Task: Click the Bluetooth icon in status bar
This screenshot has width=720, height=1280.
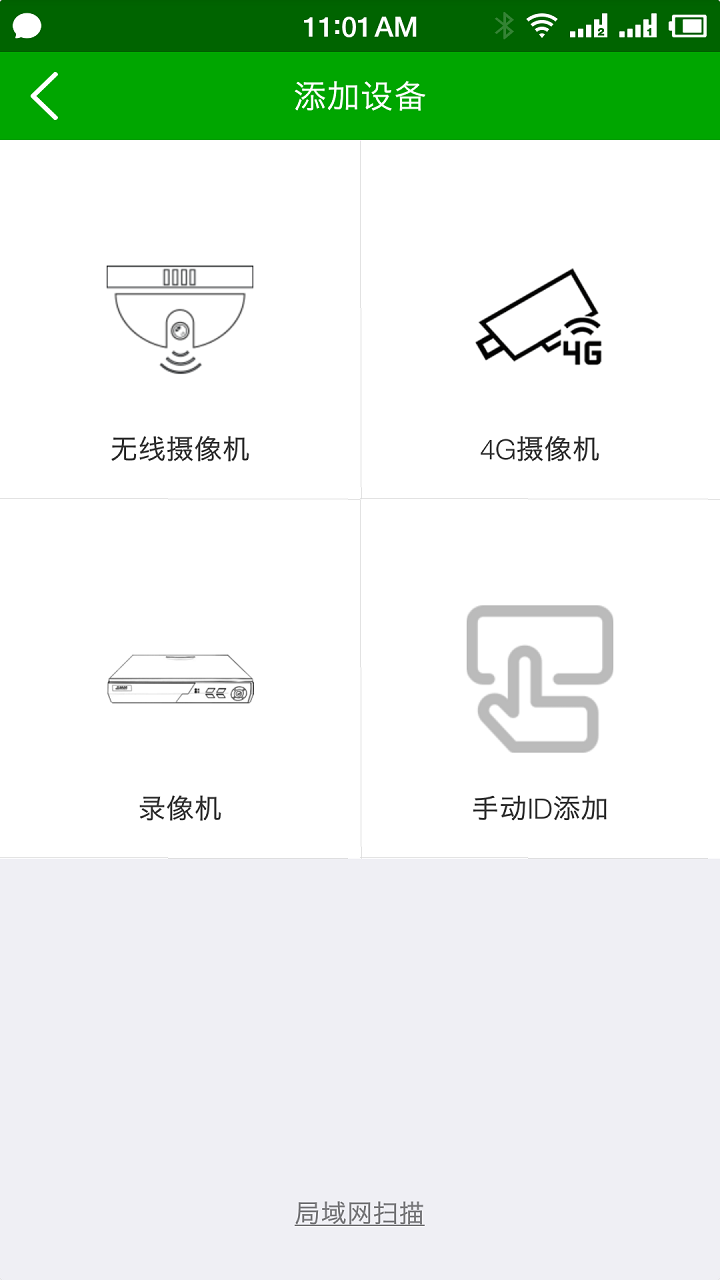Action: point(504,25)
